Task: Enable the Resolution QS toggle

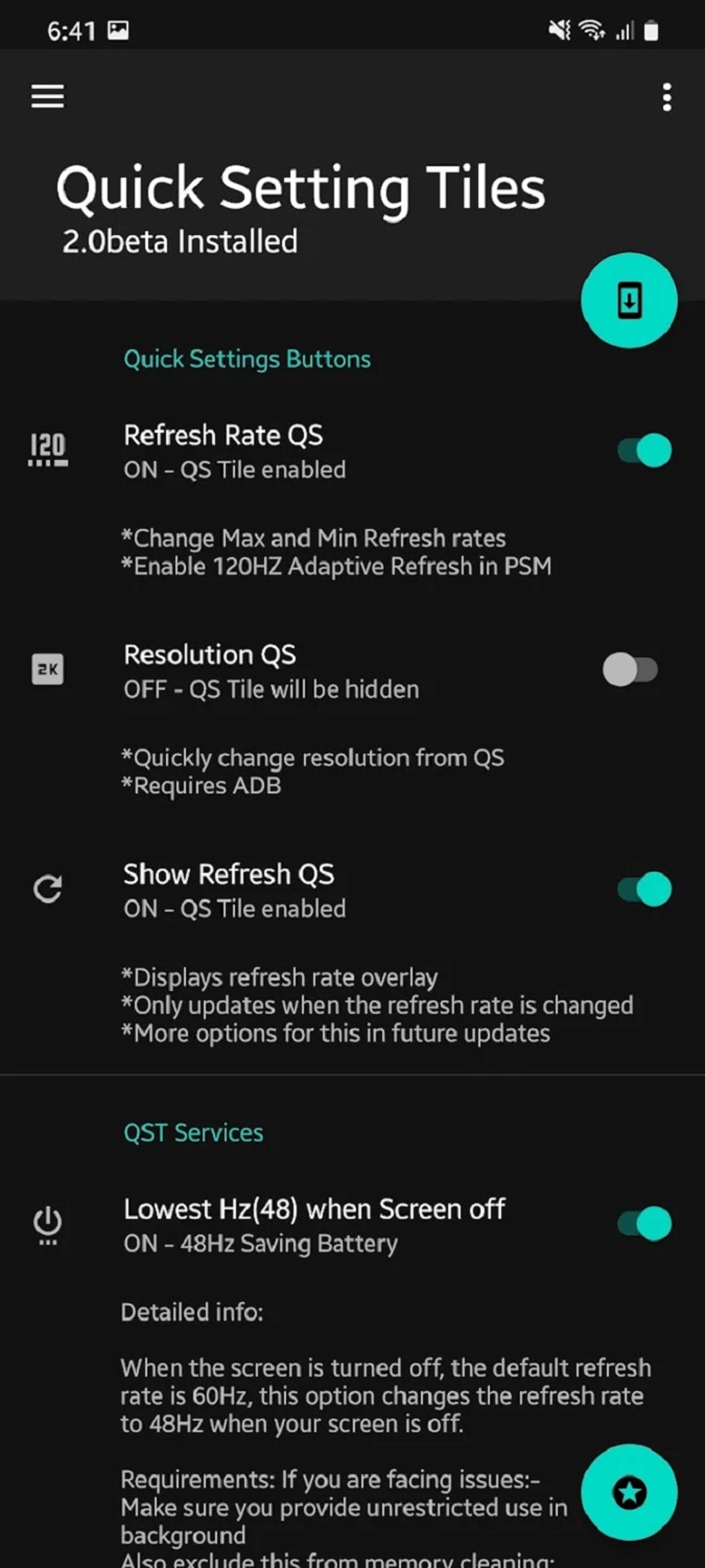Action: point(630,668)
